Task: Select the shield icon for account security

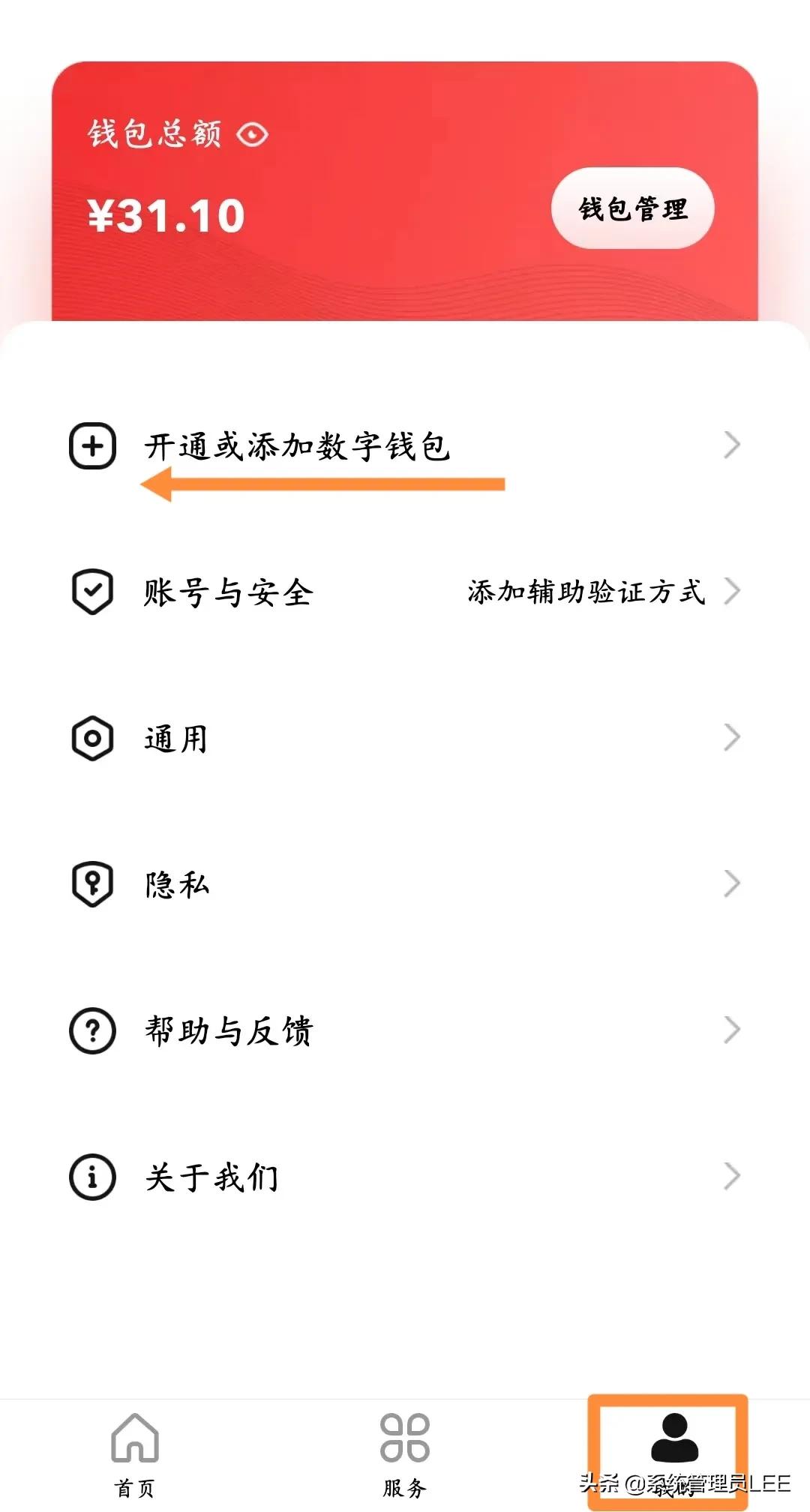Action: coord(91,592)
